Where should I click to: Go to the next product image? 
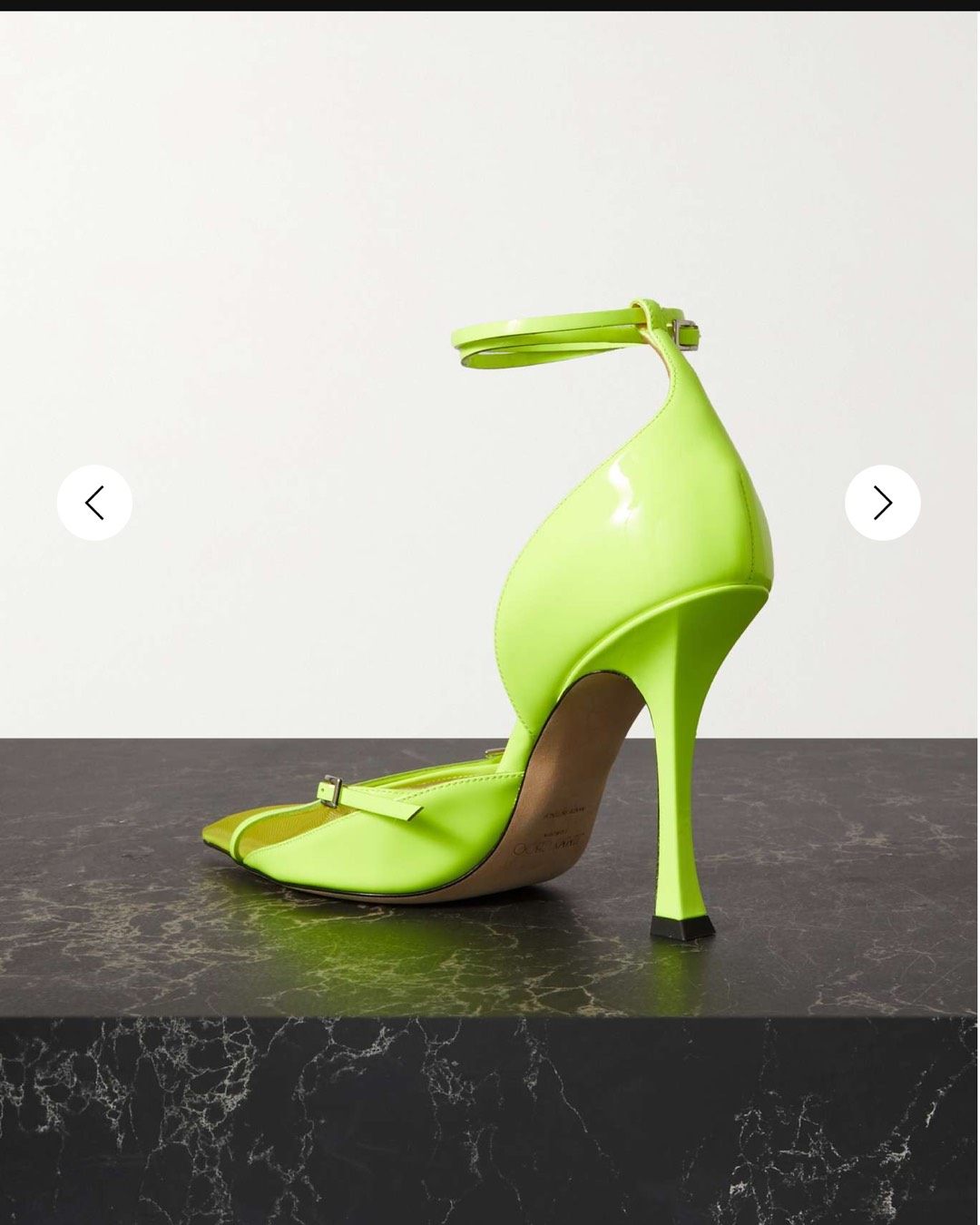[x=882, y=503]
